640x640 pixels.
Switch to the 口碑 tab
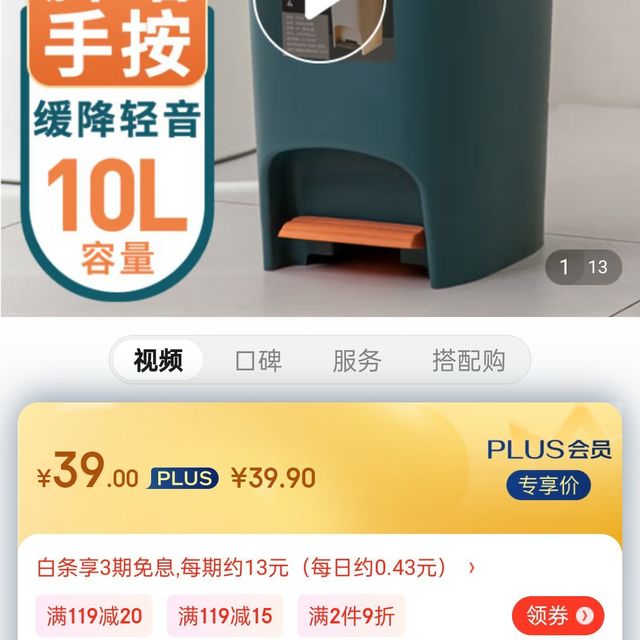coord(258,361)
